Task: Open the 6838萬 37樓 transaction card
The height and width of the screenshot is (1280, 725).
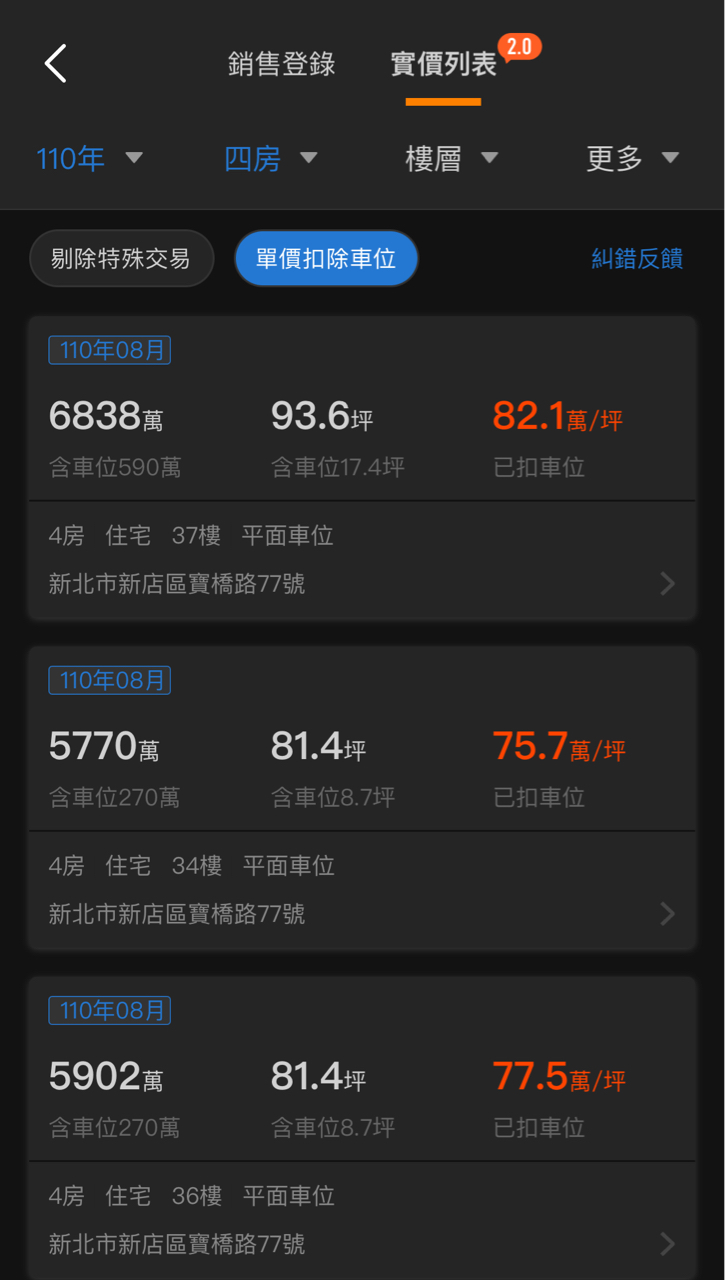Action: [x=362, y=468]
